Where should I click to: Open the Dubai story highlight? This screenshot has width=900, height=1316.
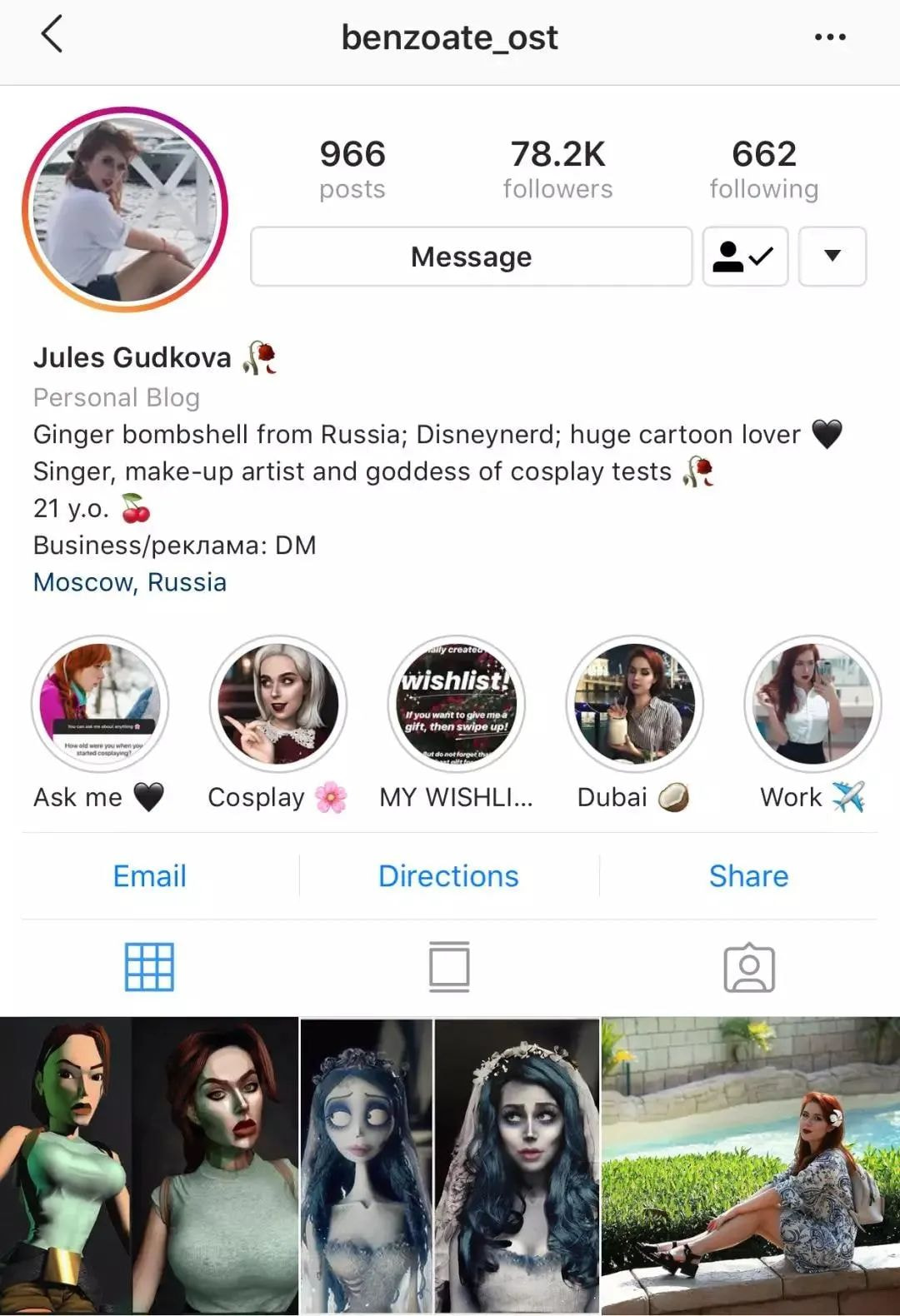pyautogui.click(x=634, y=705)
